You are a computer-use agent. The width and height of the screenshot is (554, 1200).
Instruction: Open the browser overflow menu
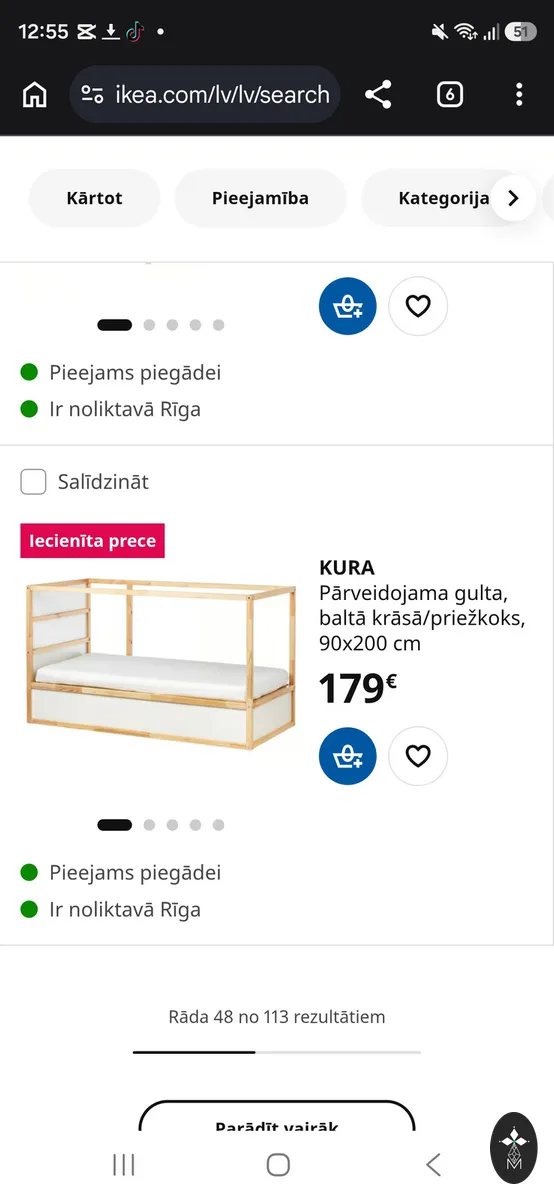[x=518, y=95]
